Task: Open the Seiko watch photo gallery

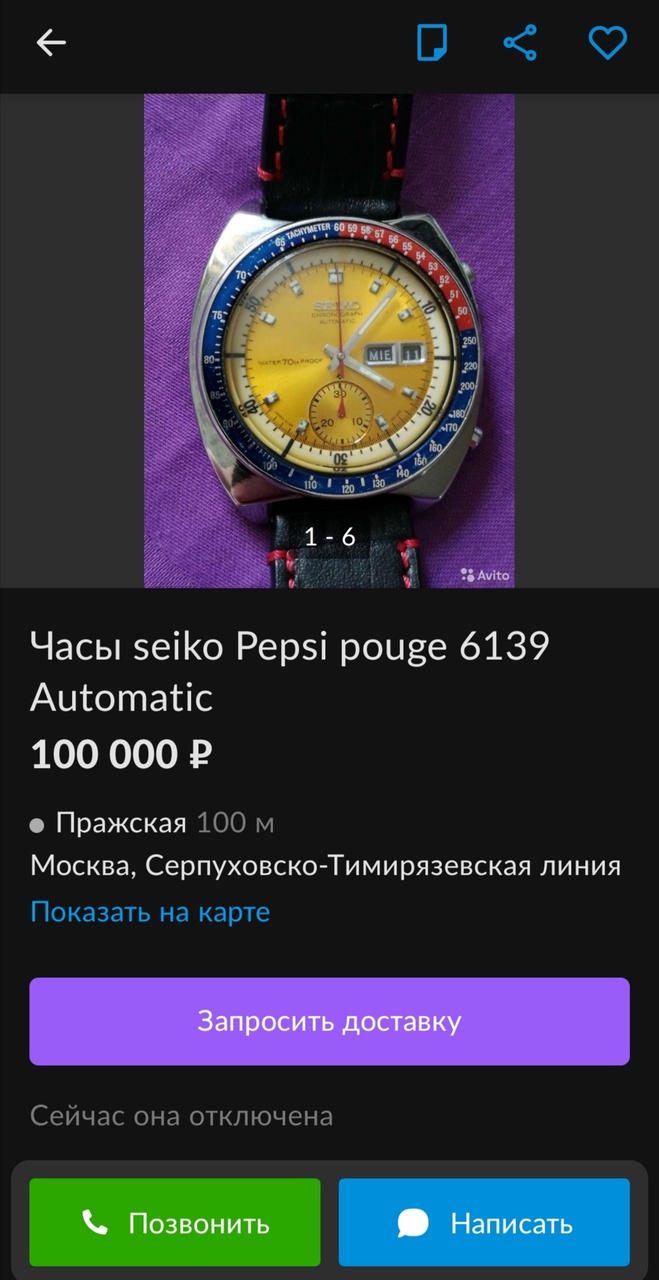Action: click(329, 340)
